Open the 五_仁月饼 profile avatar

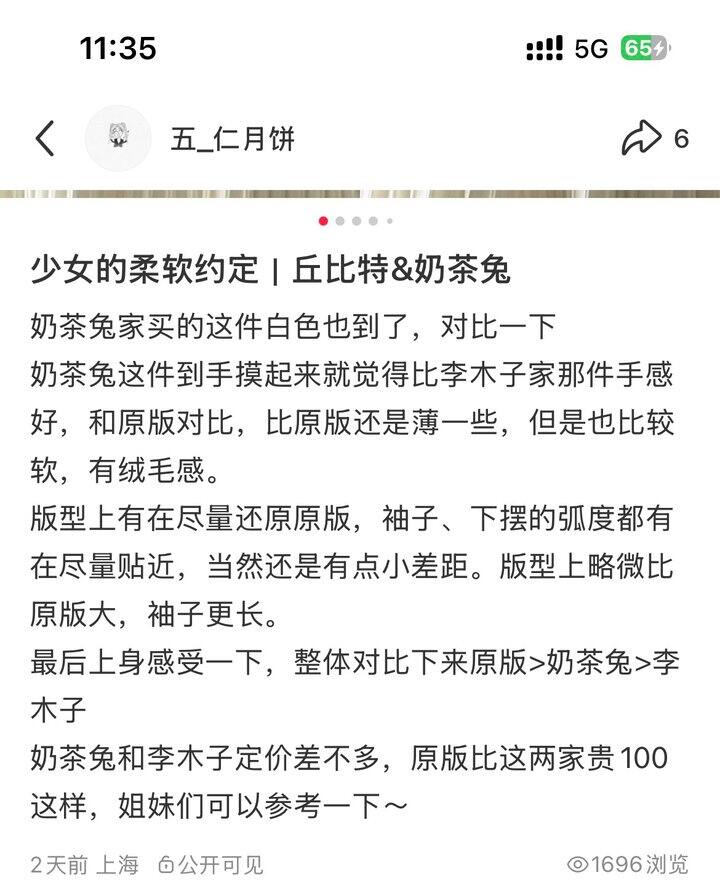pos(118,138)
